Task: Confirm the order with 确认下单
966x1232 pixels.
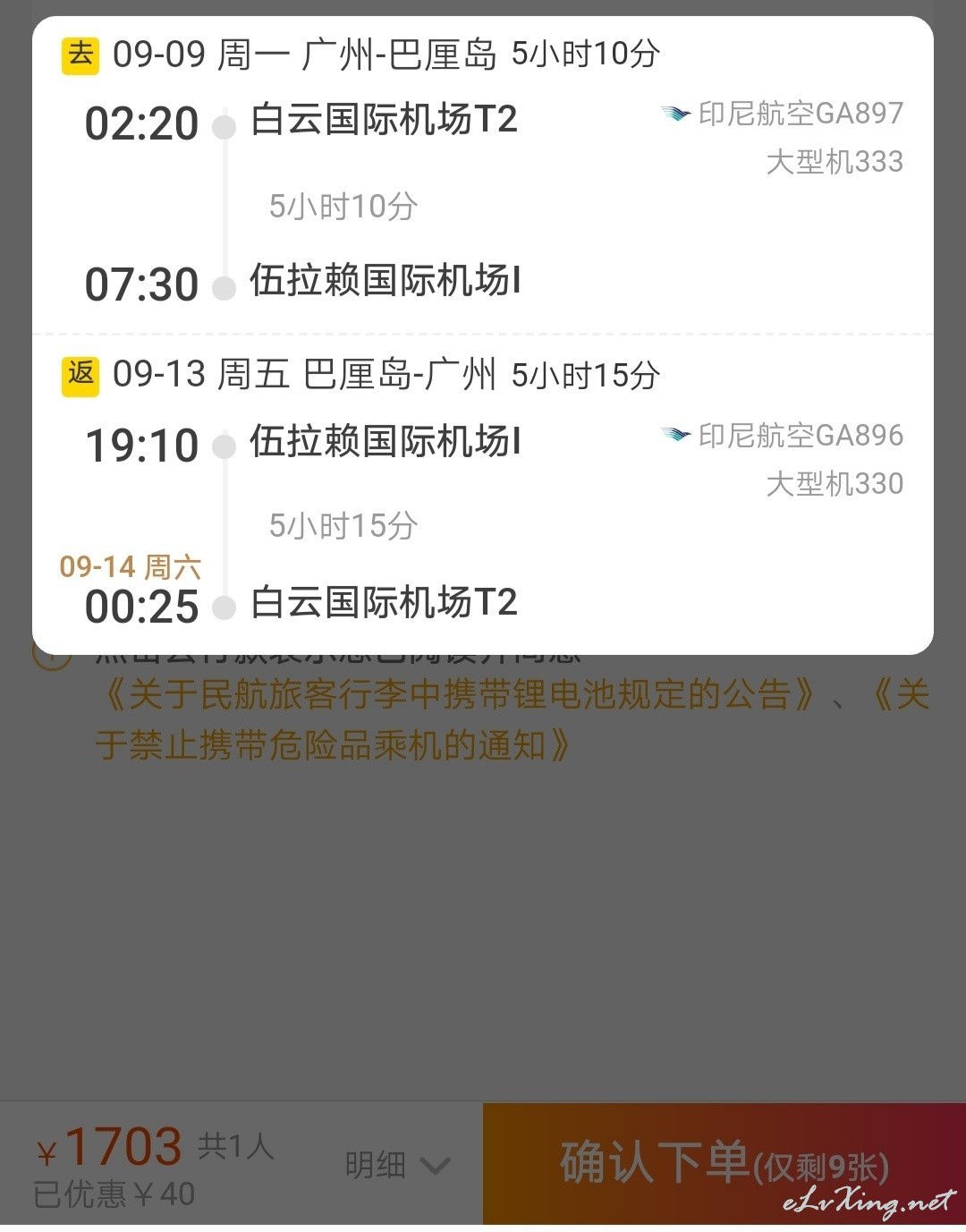Action: pos(723,1163)
